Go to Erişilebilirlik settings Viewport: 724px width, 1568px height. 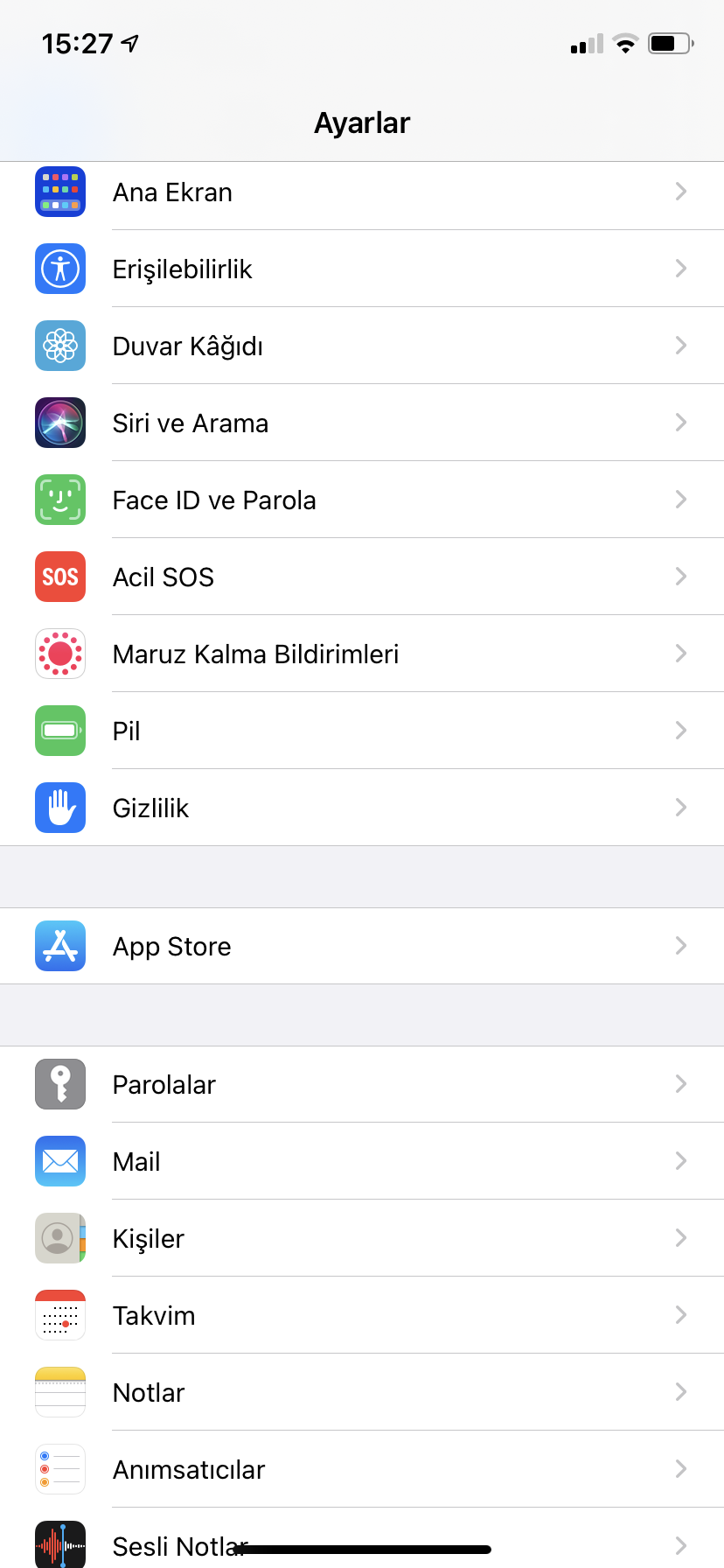[362, 269]
